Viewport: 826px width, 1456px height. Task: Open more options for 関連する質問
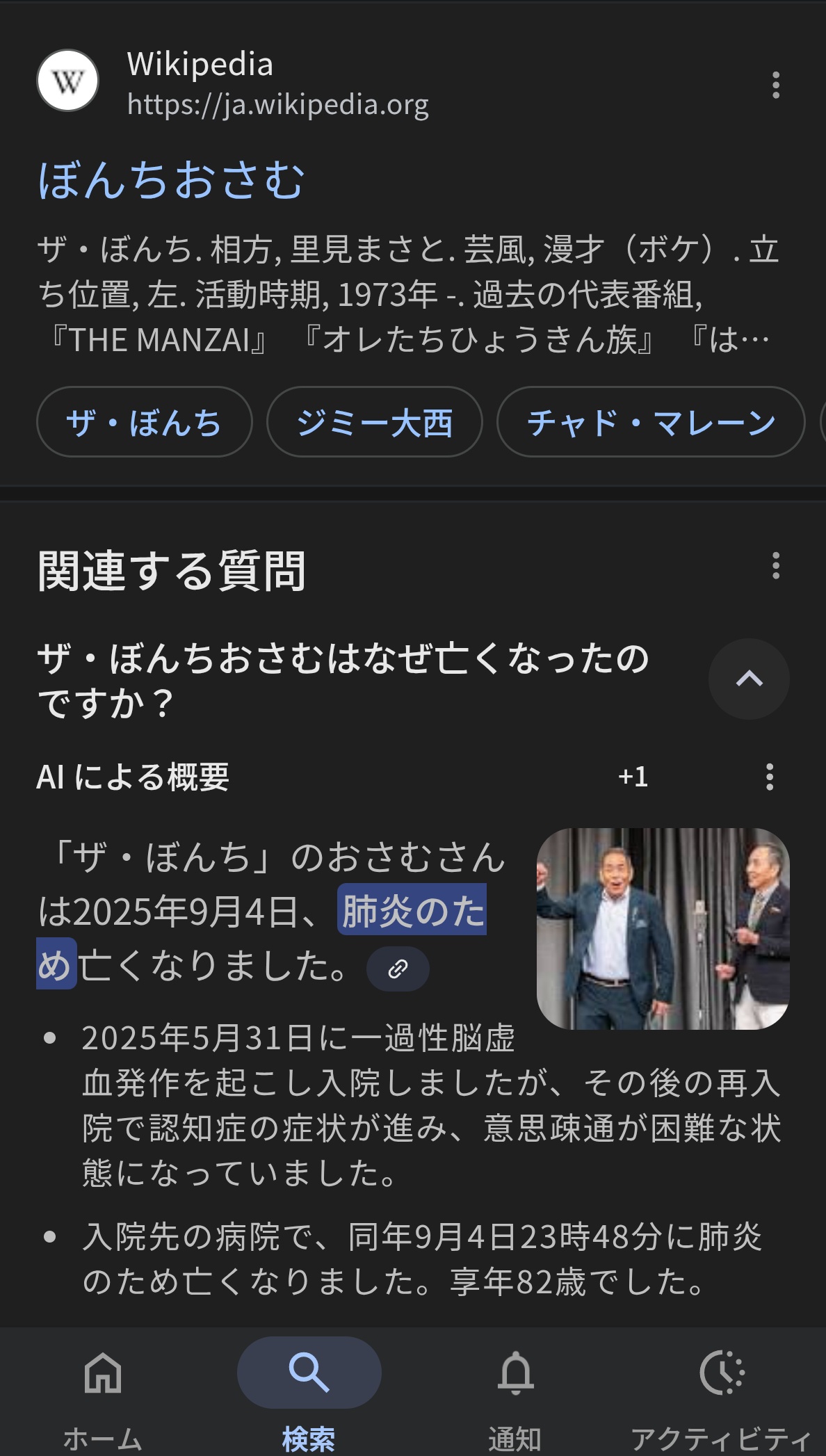pos(775,566)
